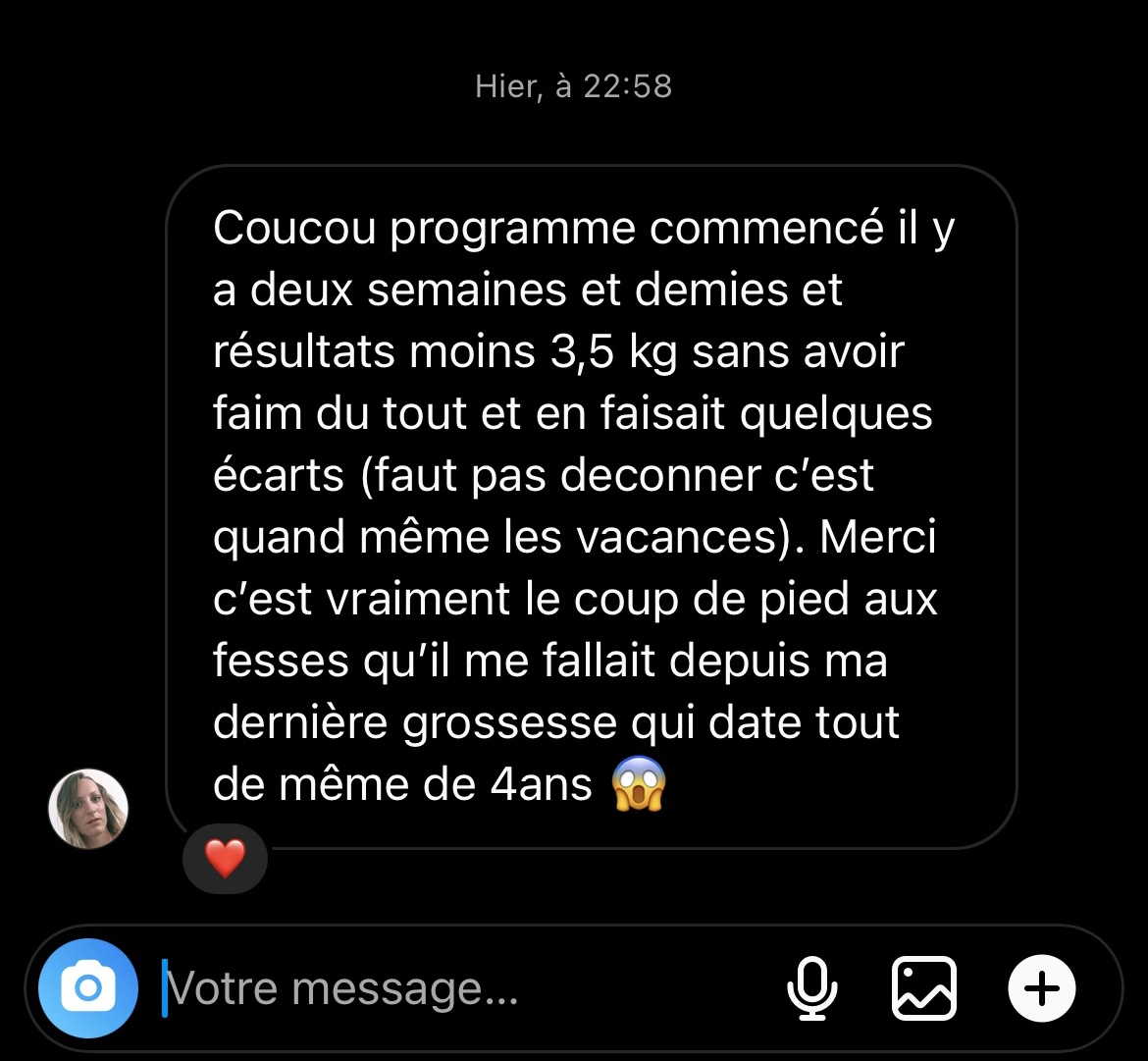Open more options with the plus button
The height and width of the screenshot is (1061, 1148).
(1041, 987)
